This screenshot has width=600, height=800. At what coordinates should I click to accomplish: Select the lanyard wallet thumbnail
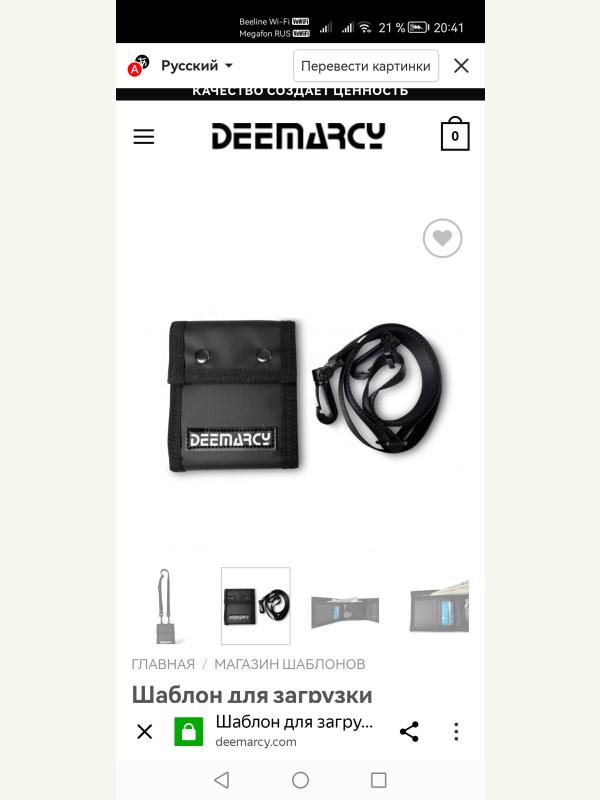click(x=164, y=606)
